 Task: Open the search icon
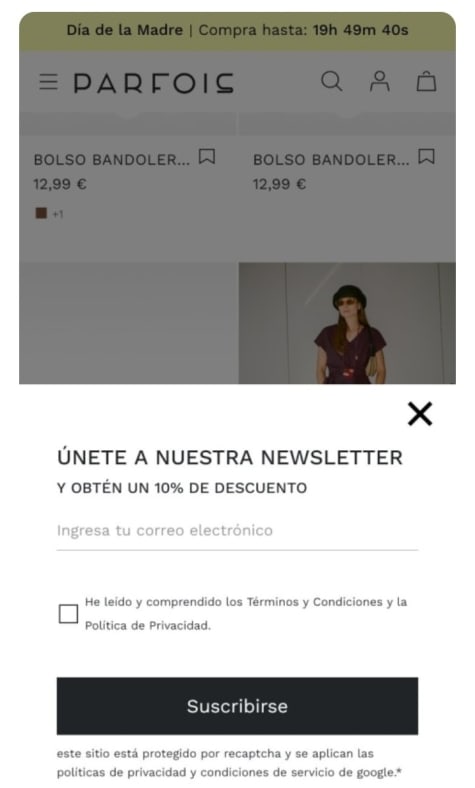click(x=332, y=81)
